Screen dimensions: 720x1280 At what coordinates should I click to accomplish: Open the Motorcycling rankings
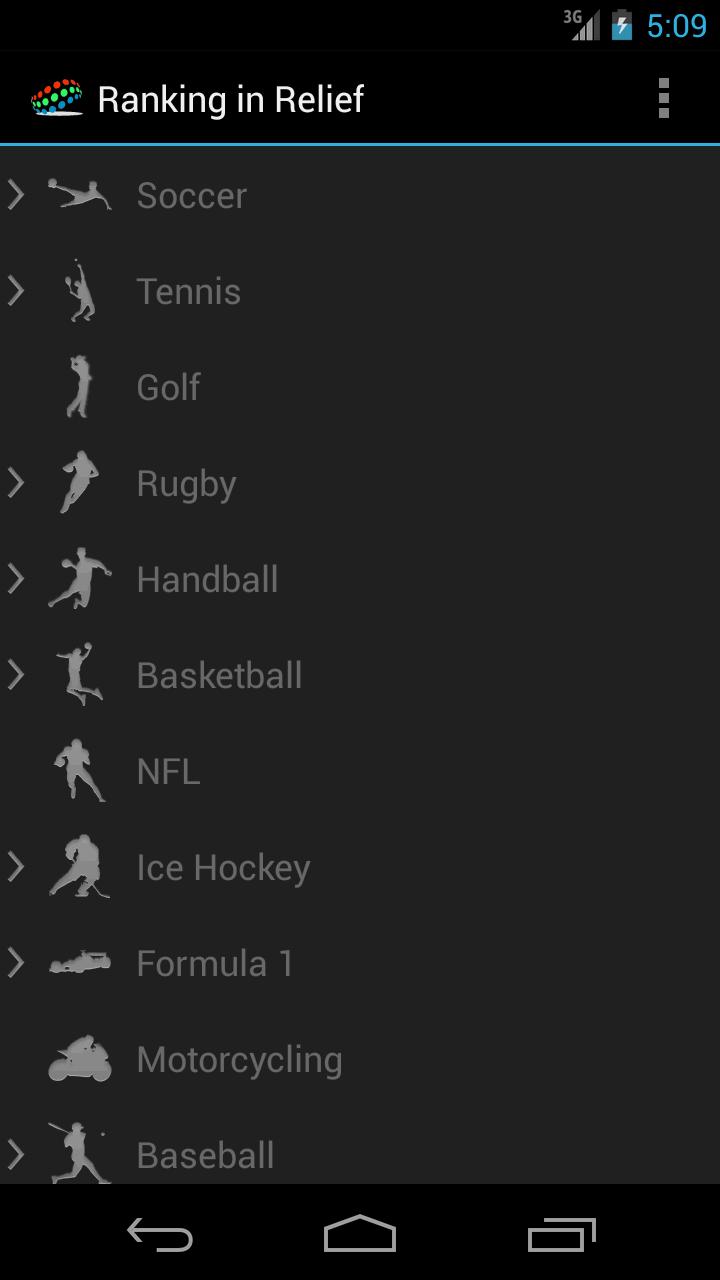(x=238, y=1059)
